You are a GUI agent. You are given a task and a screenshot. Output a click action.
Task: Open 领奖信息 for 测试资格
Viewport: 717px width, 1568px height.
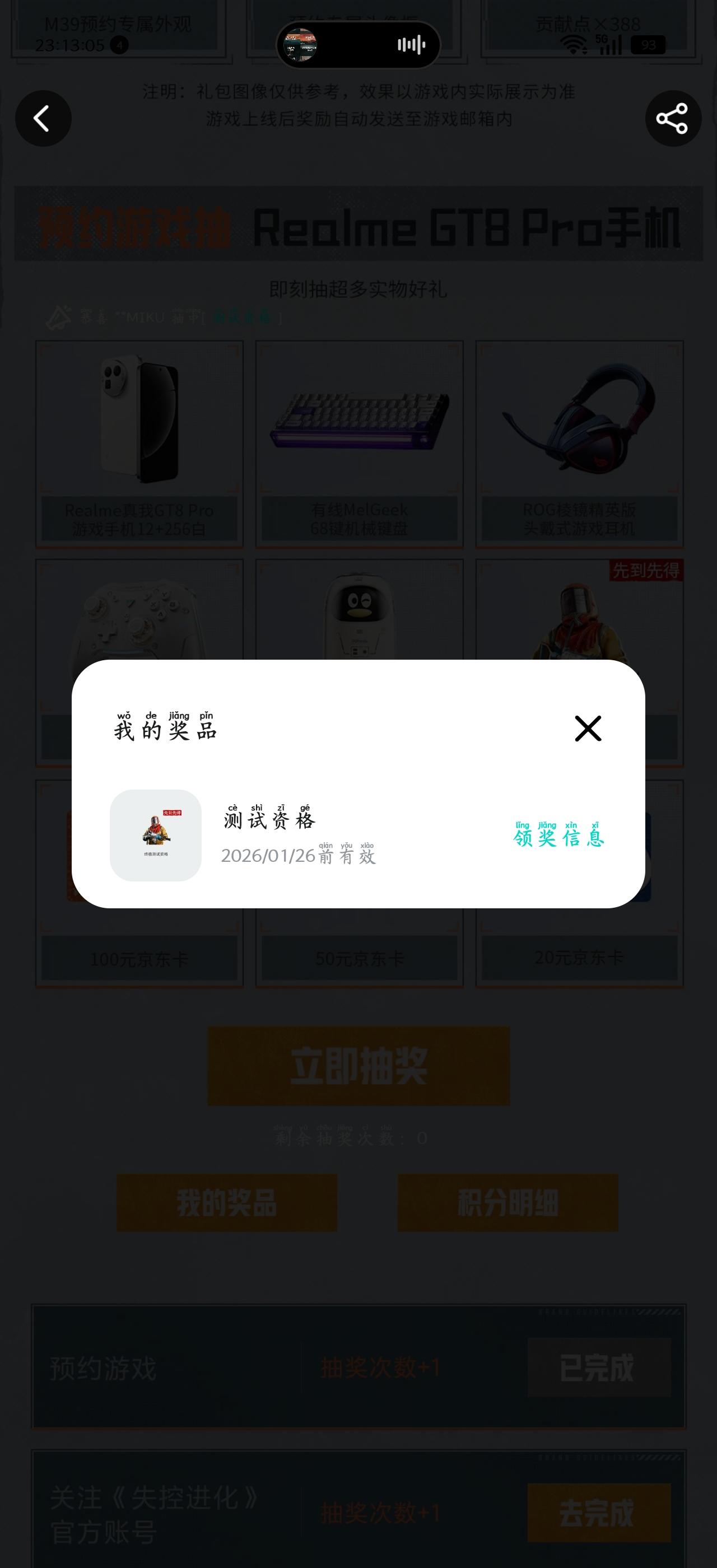558,836
